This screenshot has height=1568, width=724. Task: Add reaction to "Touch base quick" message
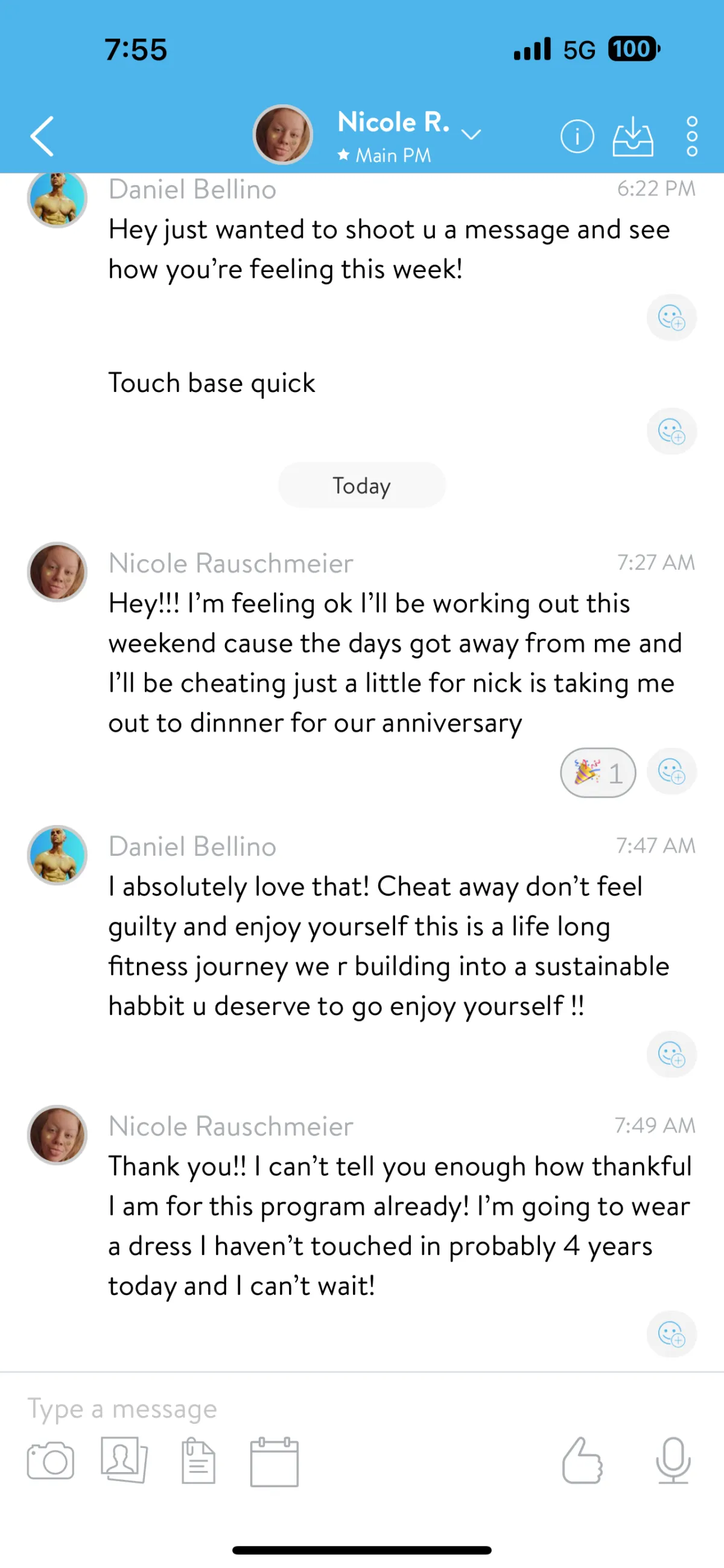(x=672, y=432)
